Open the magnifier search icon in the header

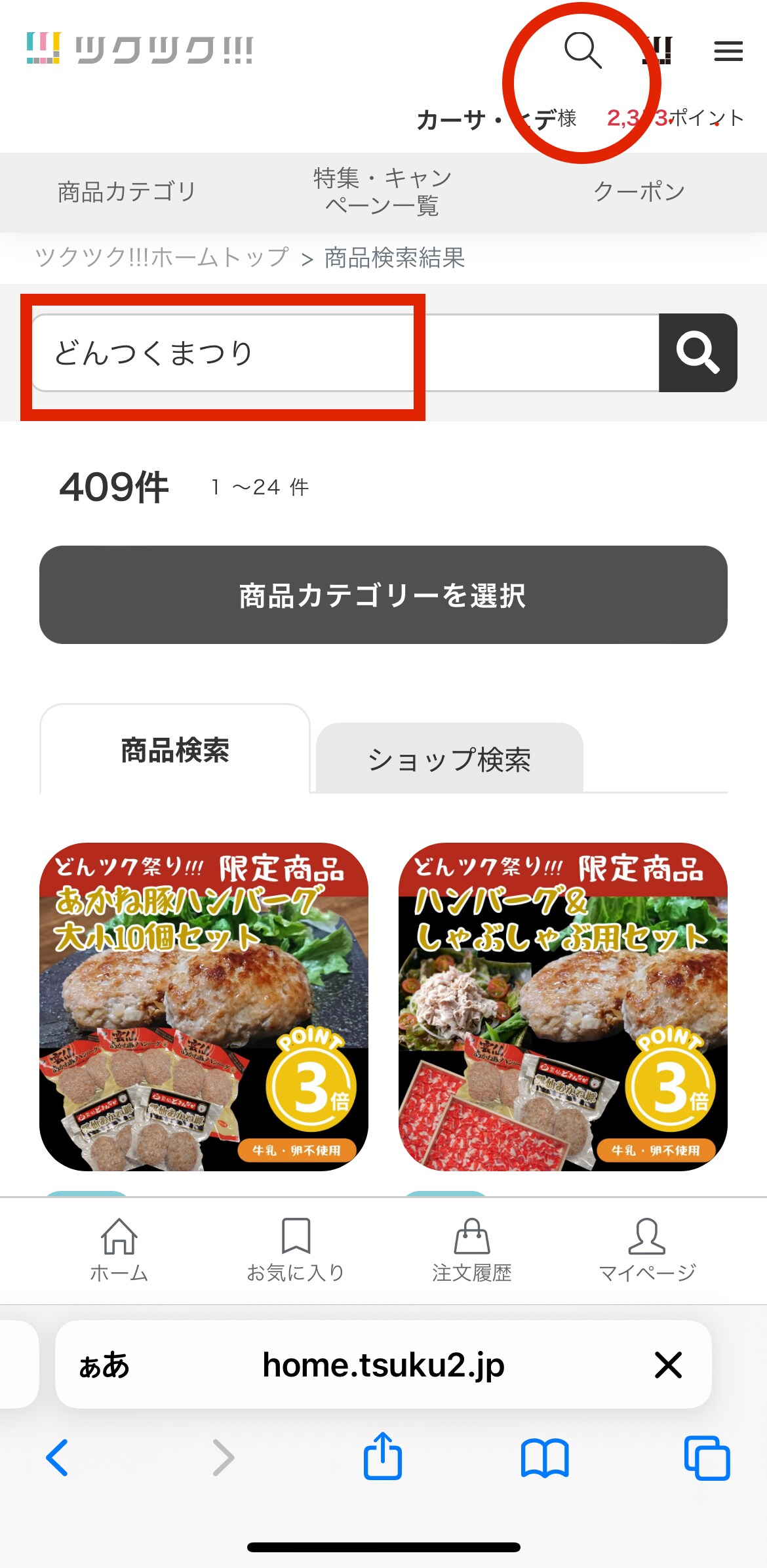click(x=582, y=50)
